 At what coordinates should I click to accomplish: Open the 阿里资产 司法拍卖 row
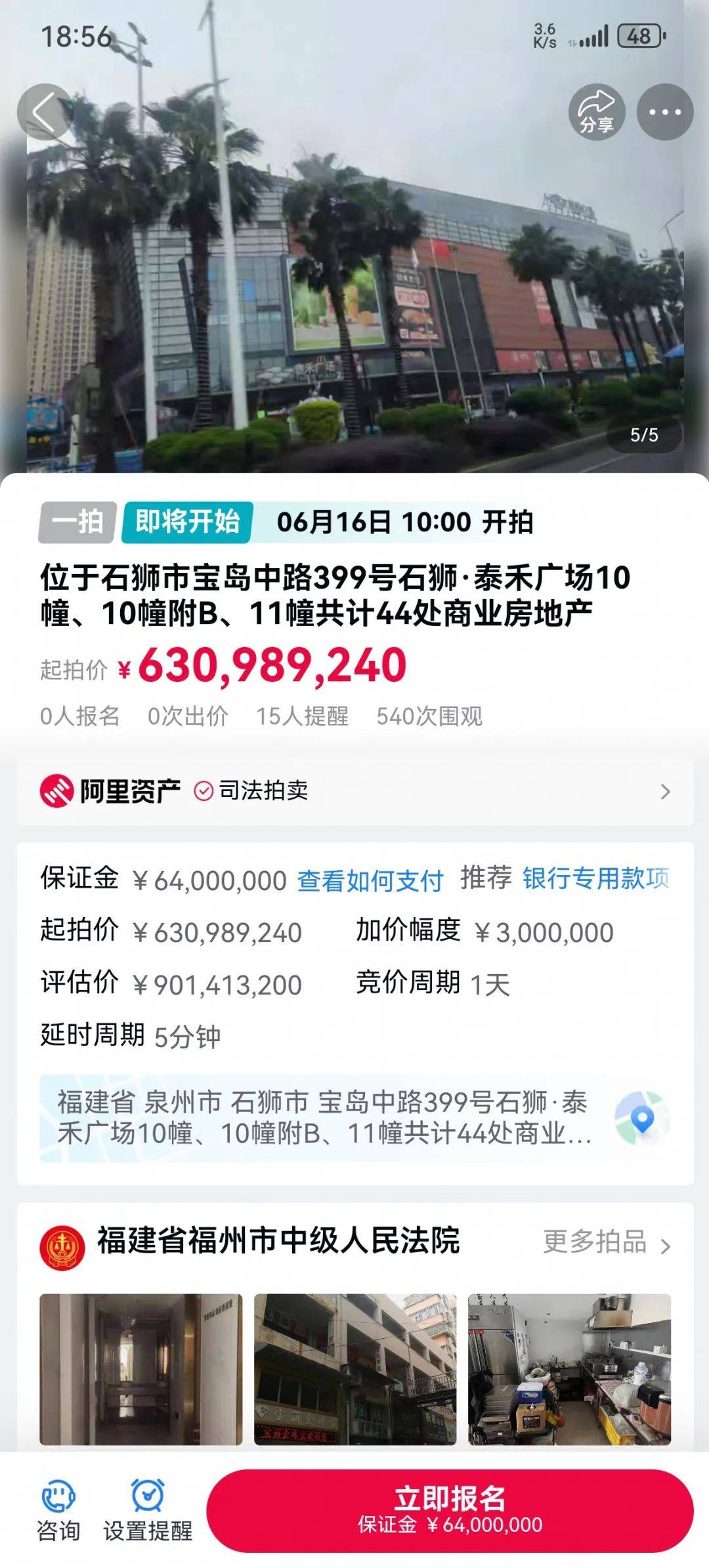click(354, 791)
